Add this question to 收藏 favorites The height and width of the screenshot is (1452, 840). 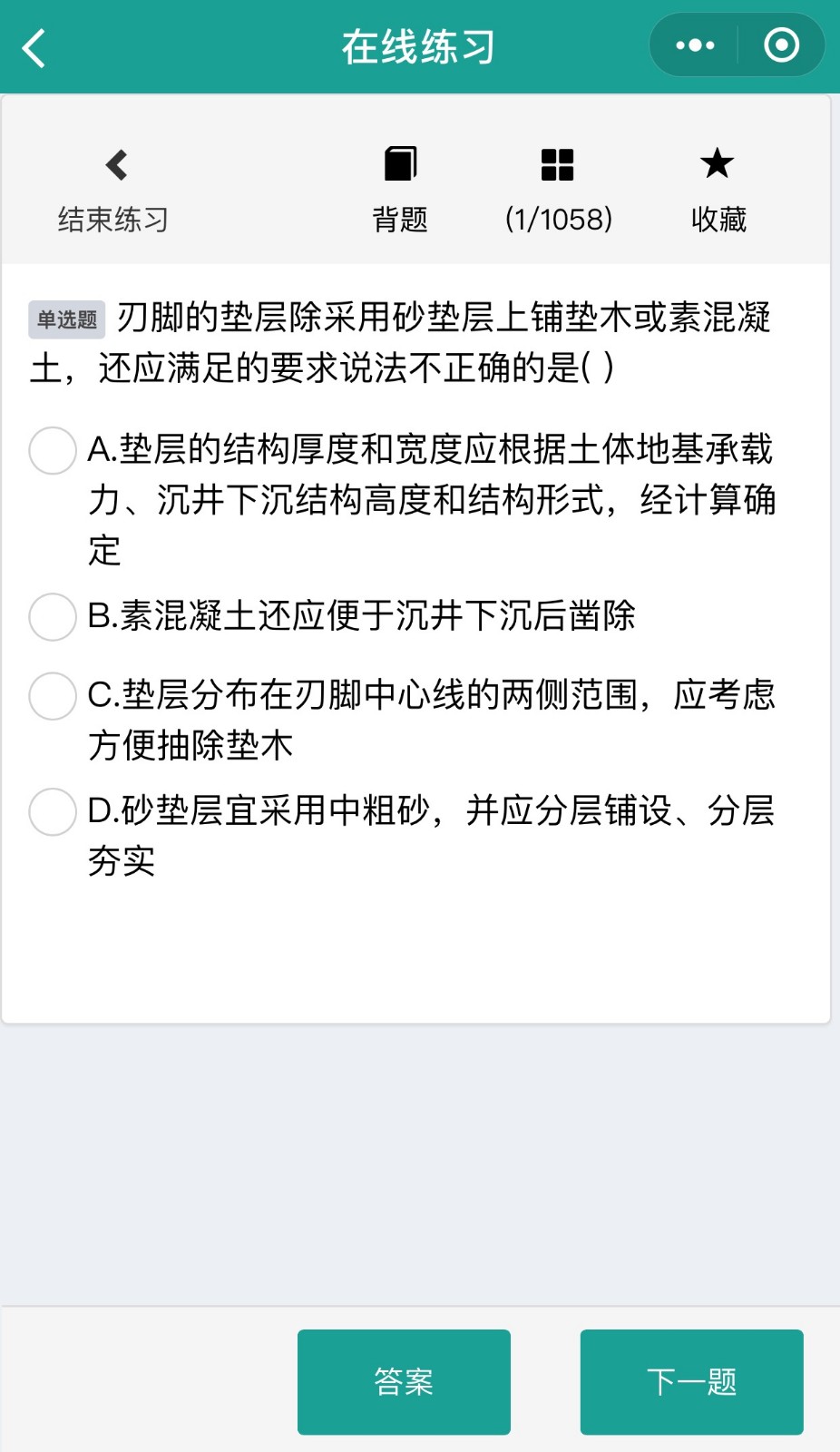coord(718,191)
